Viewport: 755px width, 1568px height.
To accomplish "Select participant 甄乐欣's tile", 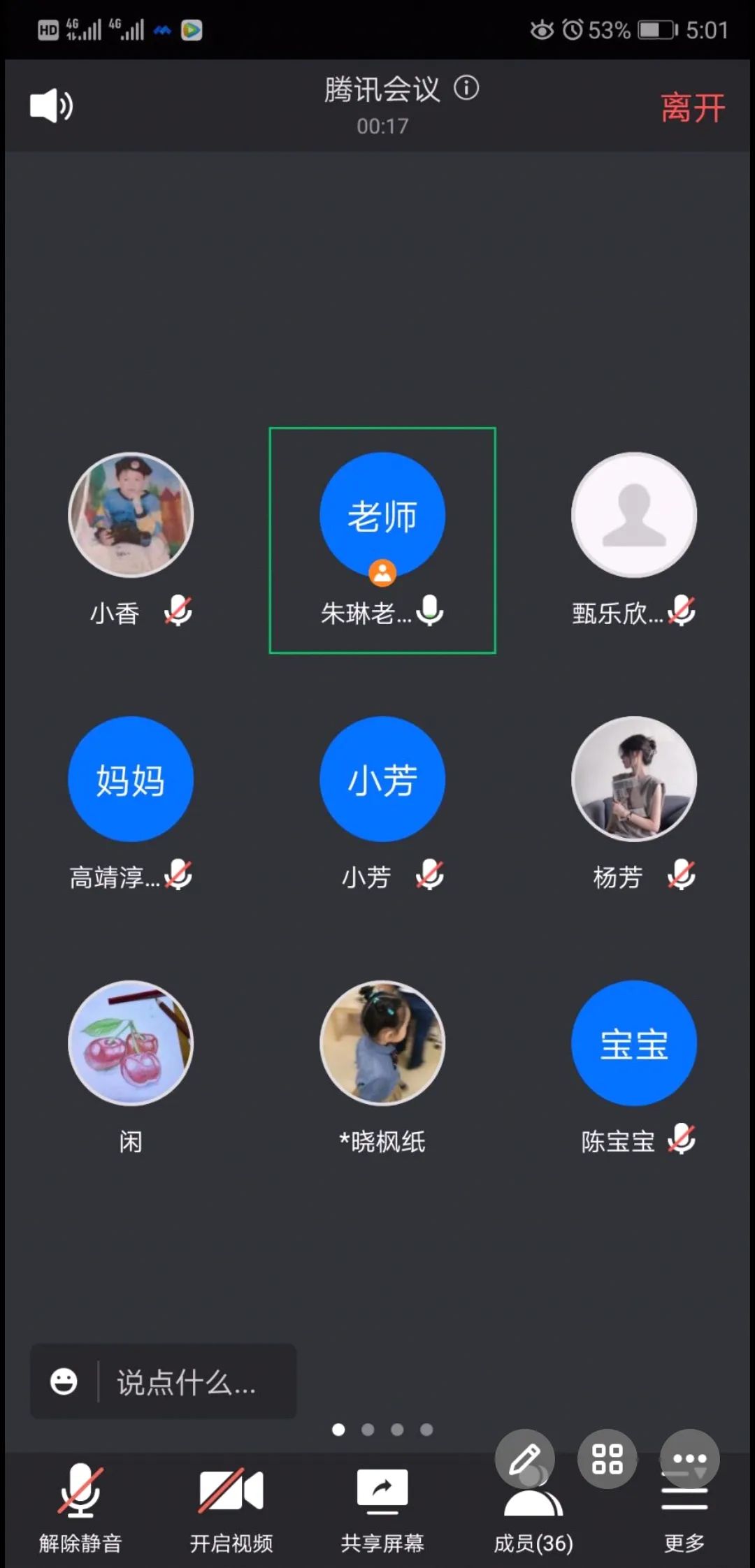I will coord(634,516).
